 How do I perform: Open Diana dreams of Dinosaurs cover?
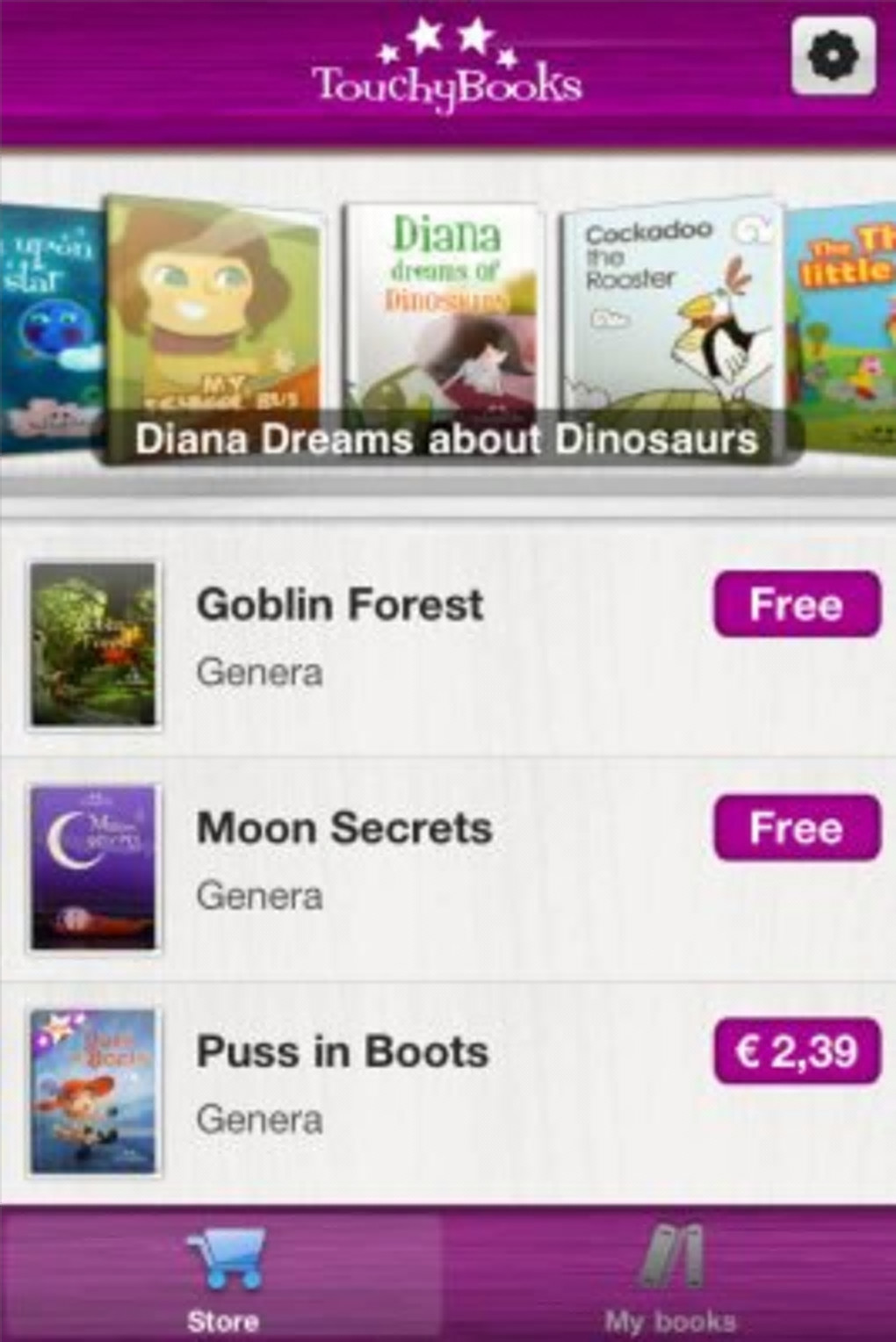tap(444, 307)
